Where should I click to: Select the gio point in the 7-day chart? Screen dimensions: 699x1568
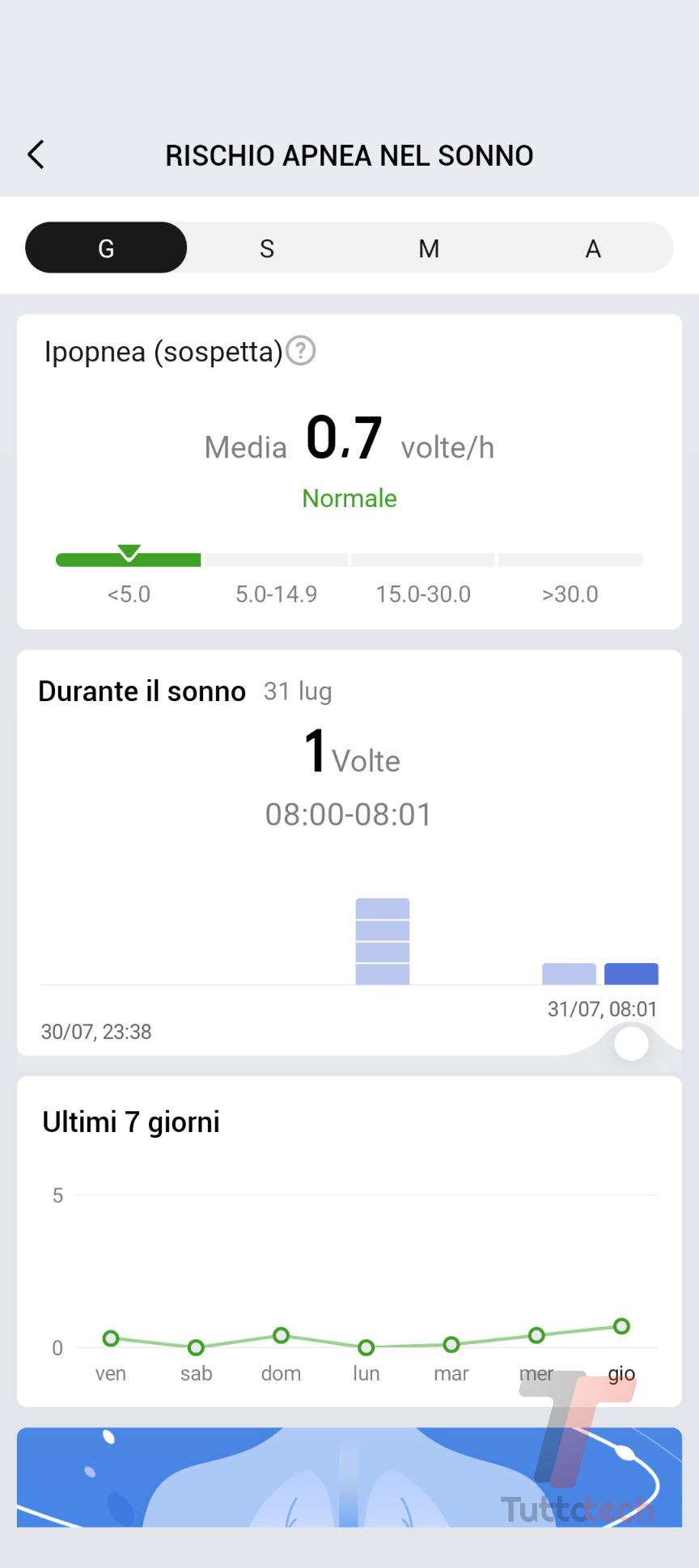621,1326
